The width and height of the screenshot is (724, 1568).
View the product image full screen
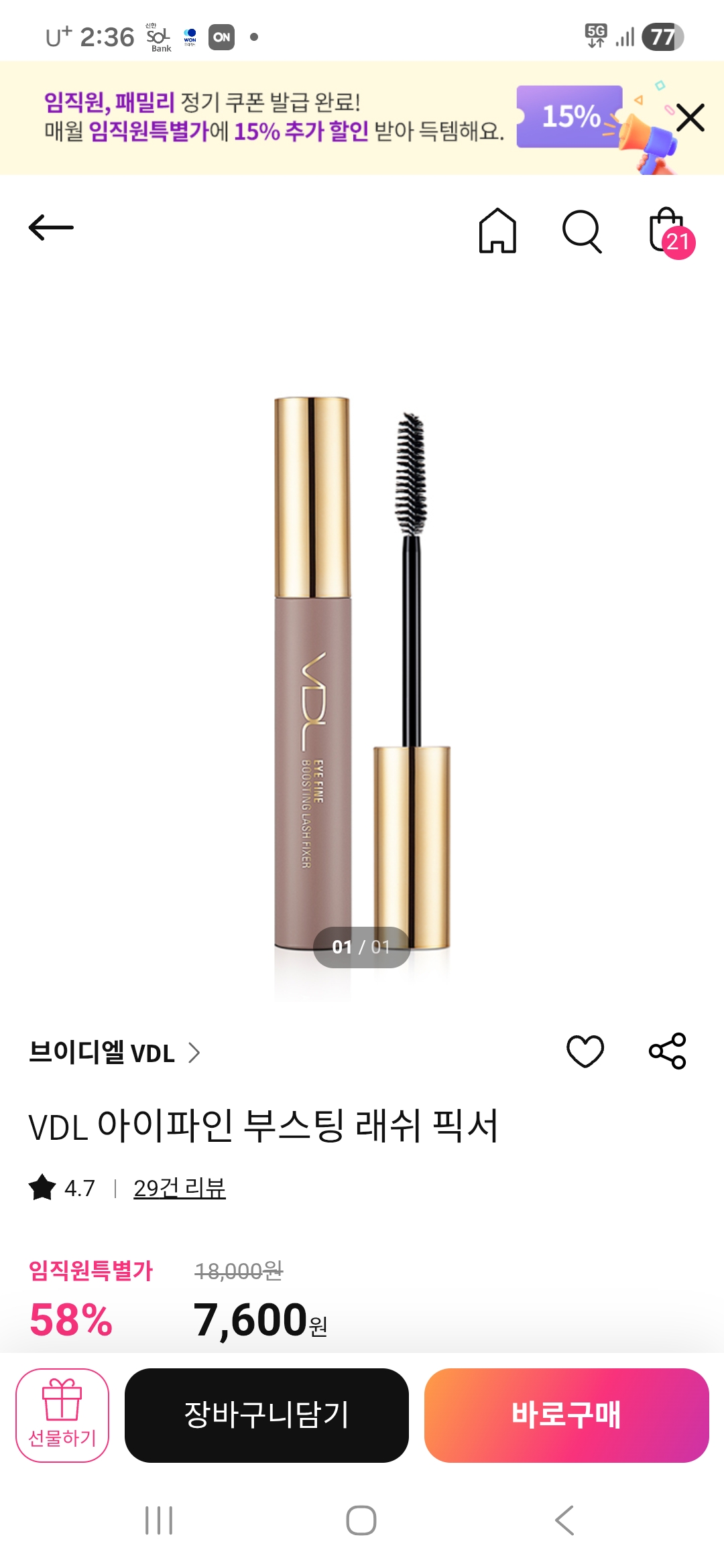[x=362, y=670]
